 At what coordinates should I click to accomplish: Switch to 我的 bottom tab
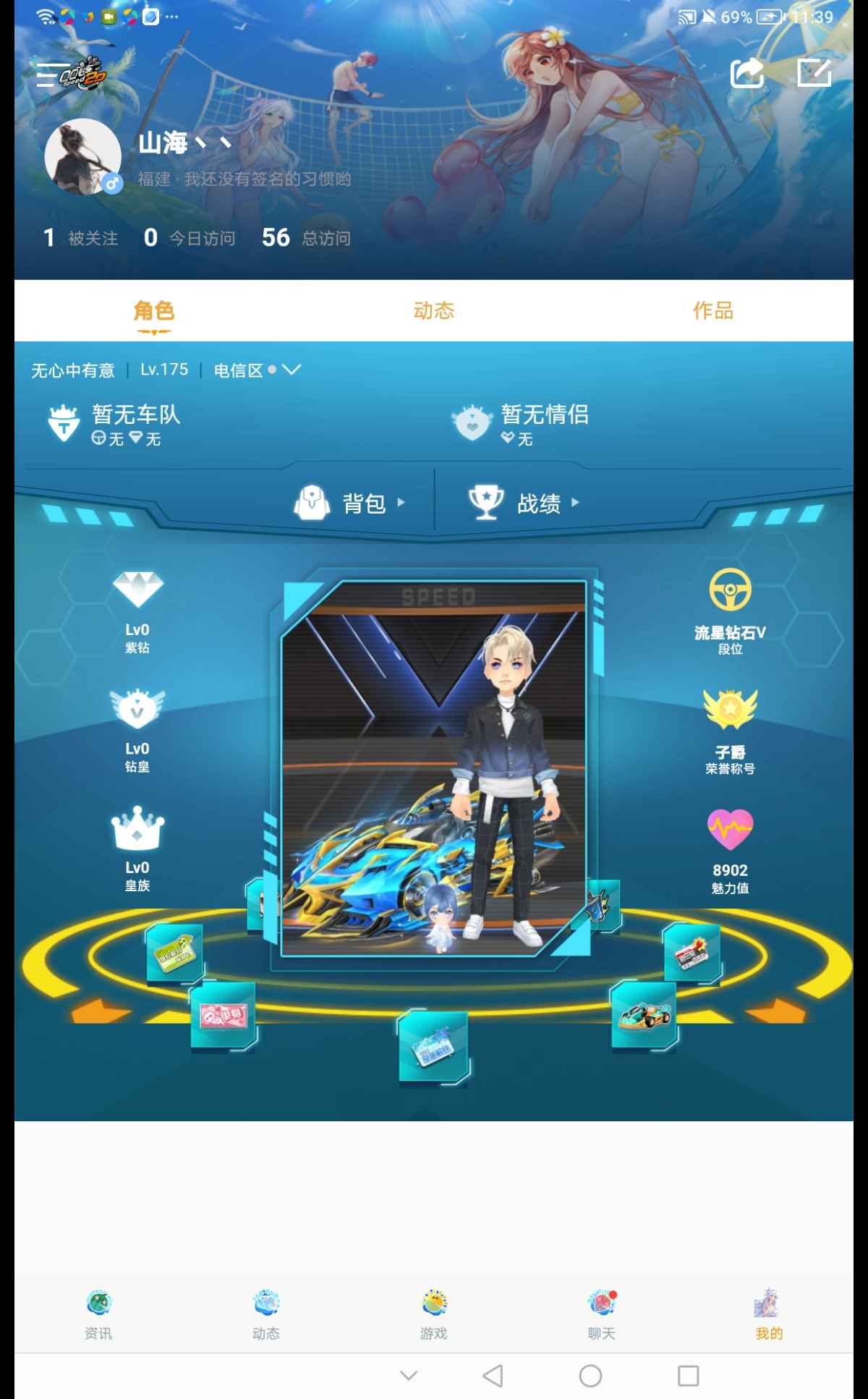coord(768,1313)
